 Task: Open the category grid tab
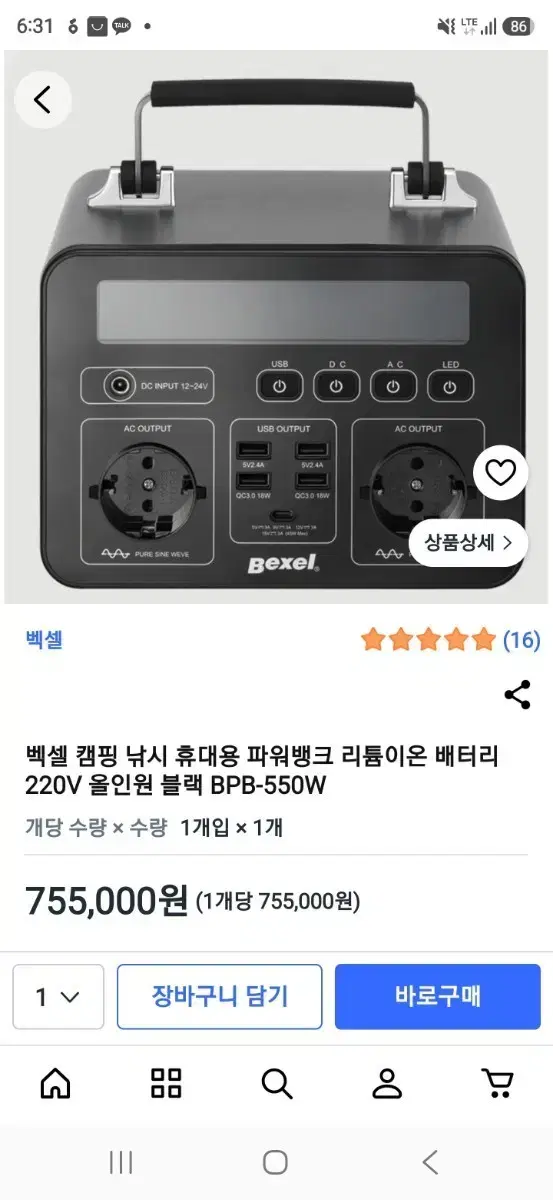(166, 1083)
